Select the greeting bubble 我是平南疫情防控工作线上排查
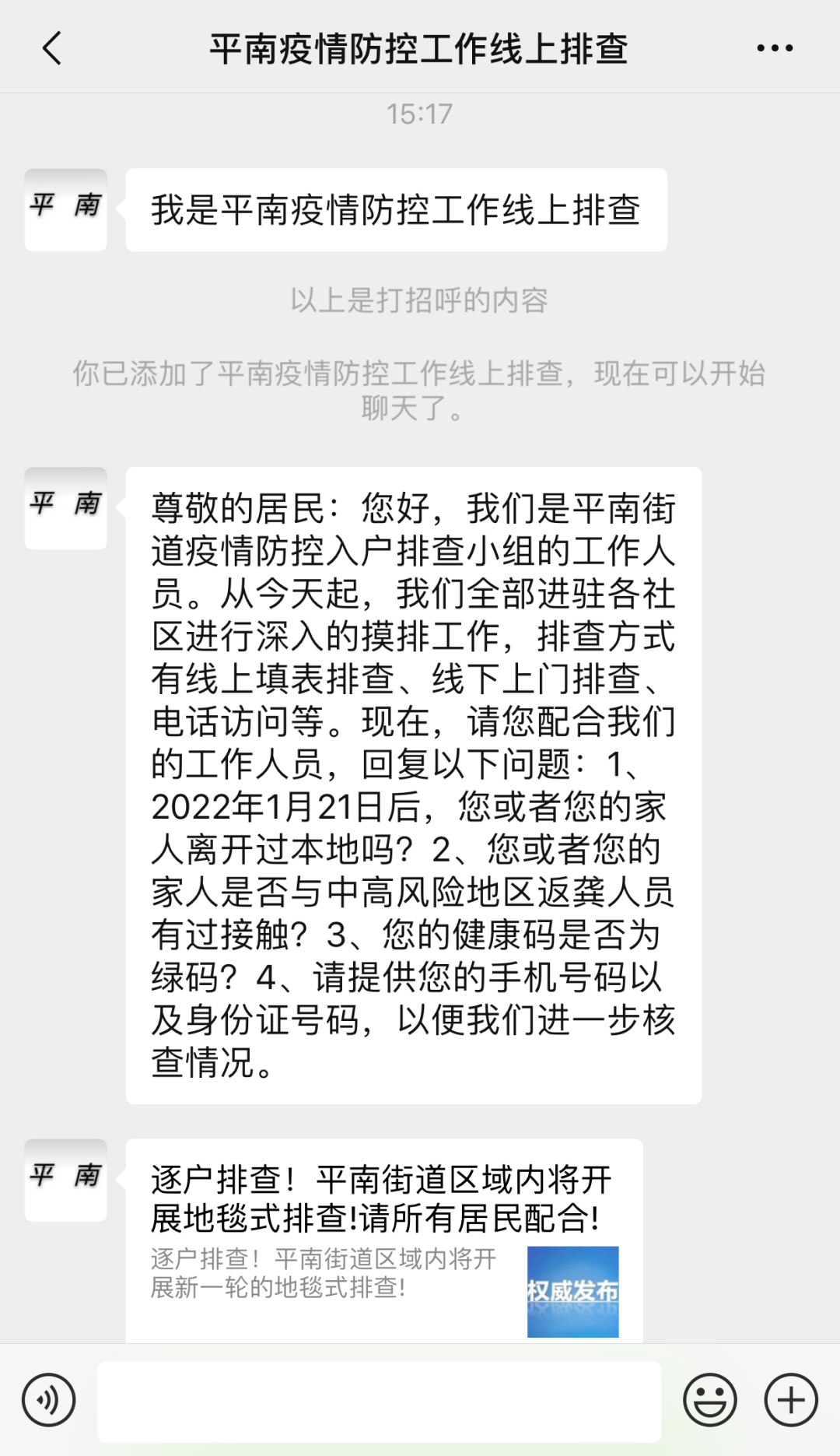The height and width of the screenshot is (1456, 840). 397,209
